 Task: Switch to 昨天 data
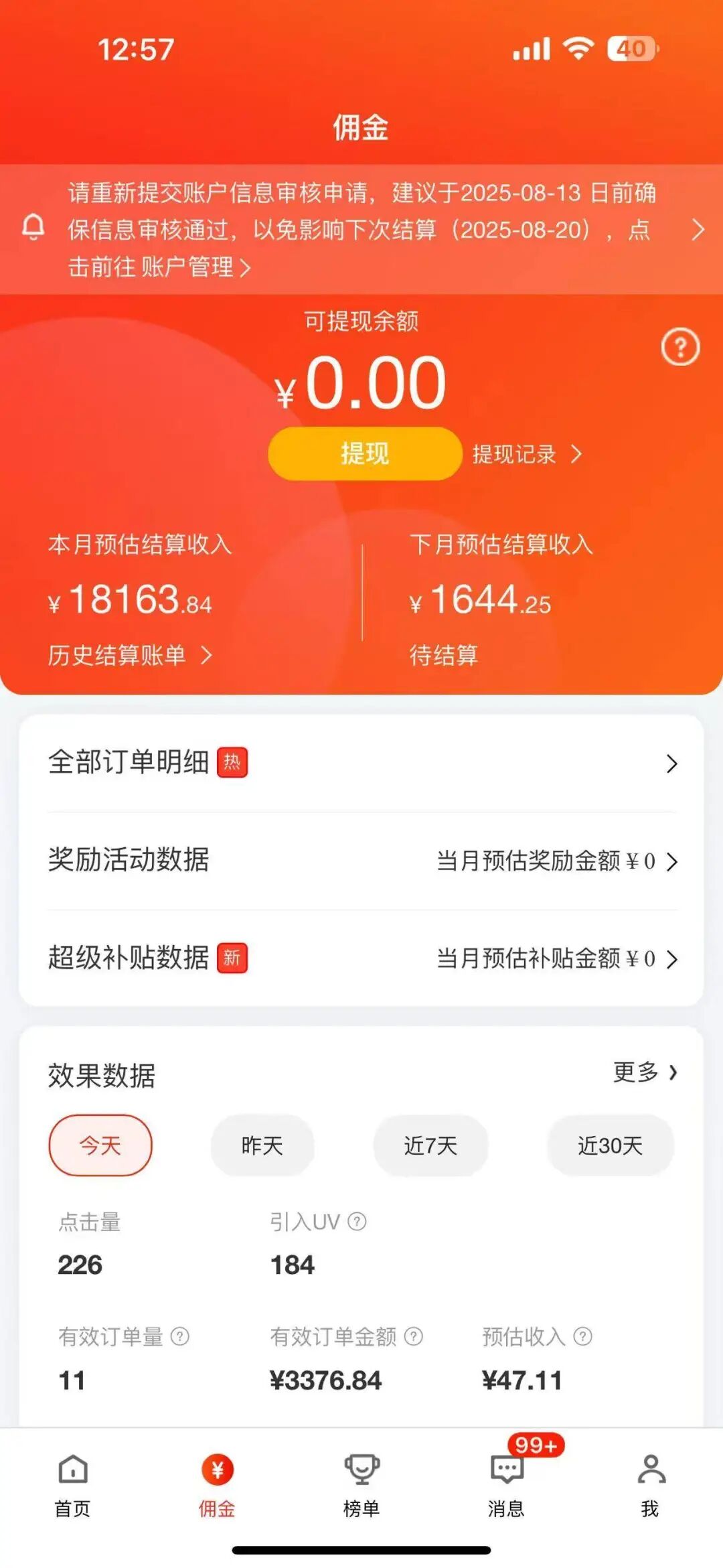pos(262,1145)
